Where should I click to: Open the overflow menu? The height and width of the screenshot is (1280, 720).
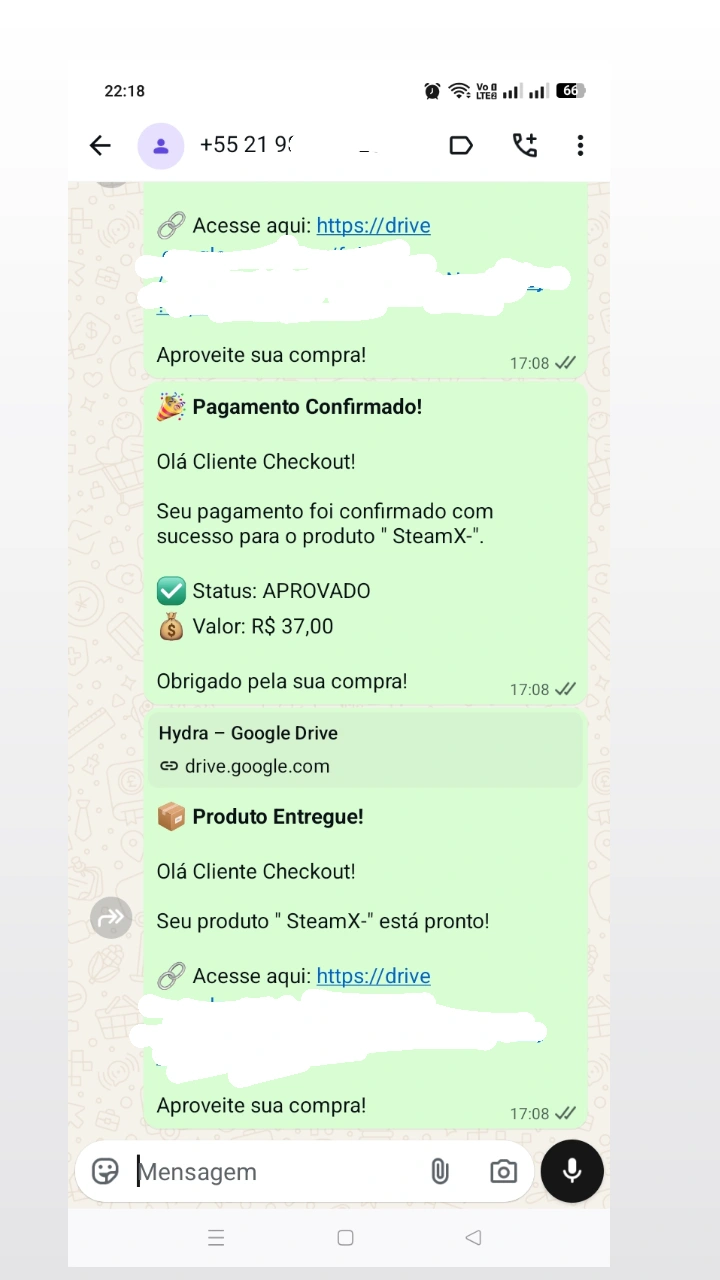[580, 146]
